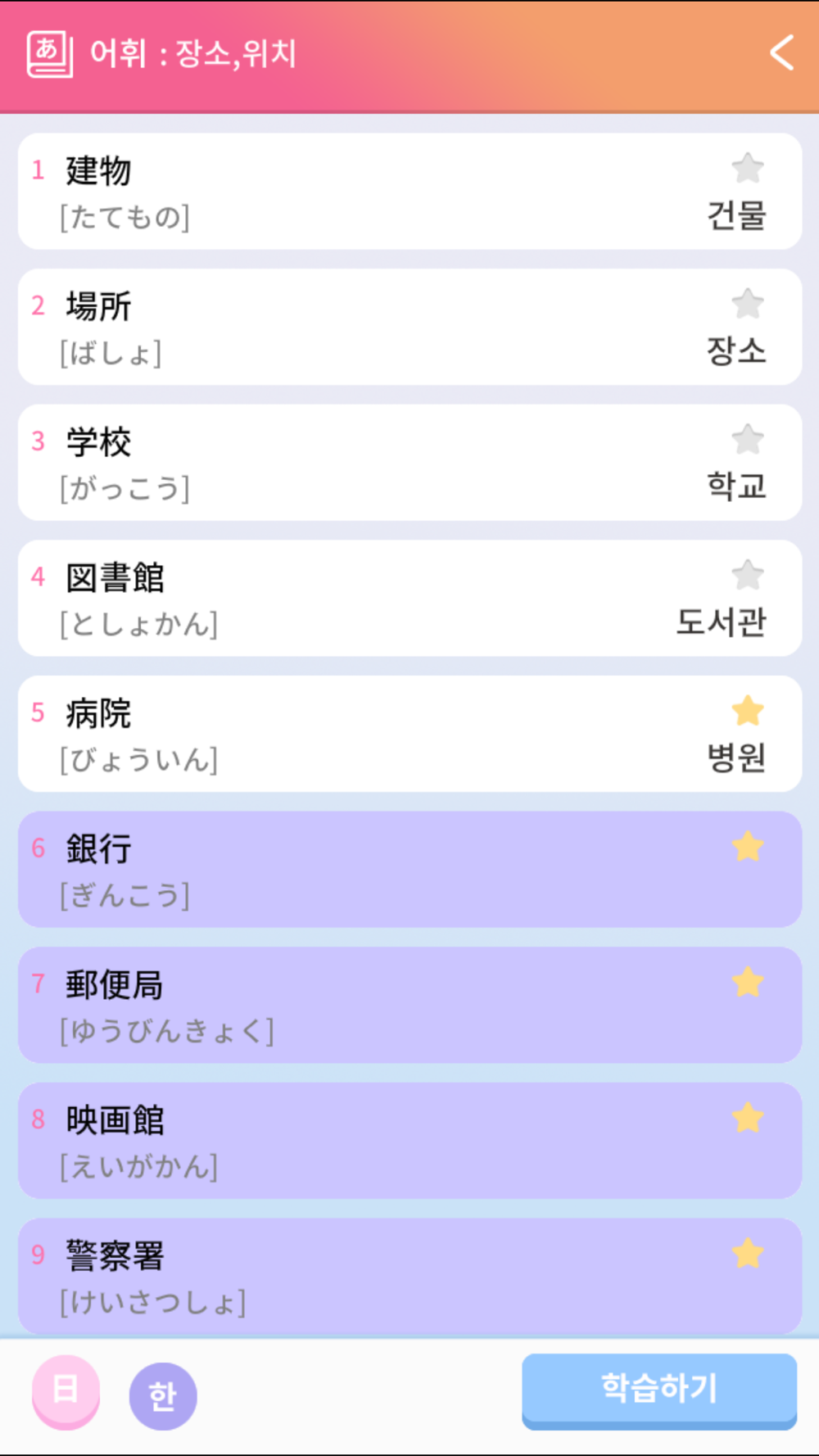This screenshot has width=819, height=1456.
Task: Add 図書館 to favorites
Action: coord(748,575)
